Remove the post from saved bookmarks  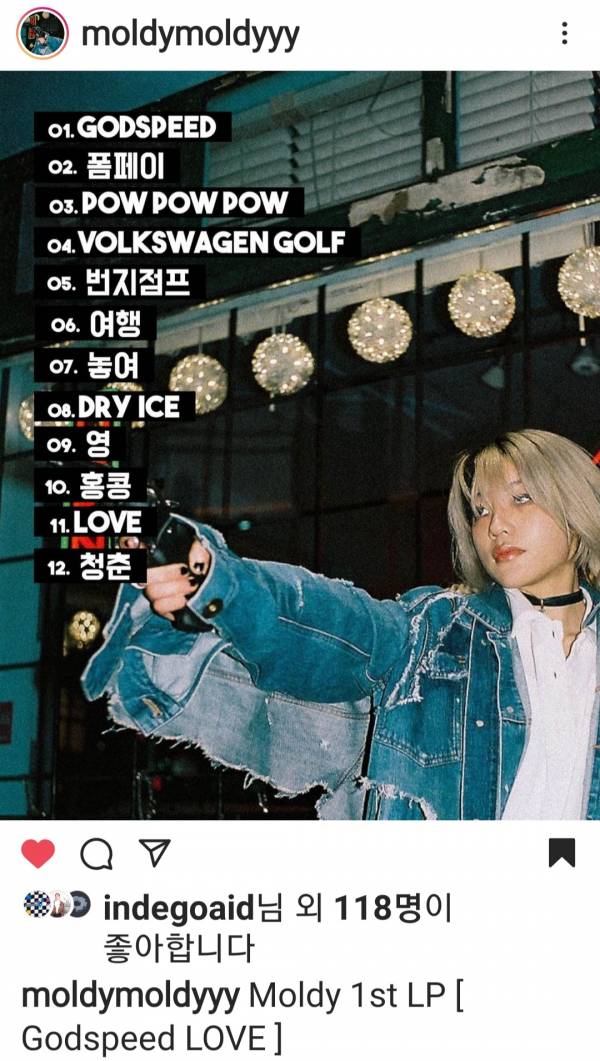coord(562,854)
